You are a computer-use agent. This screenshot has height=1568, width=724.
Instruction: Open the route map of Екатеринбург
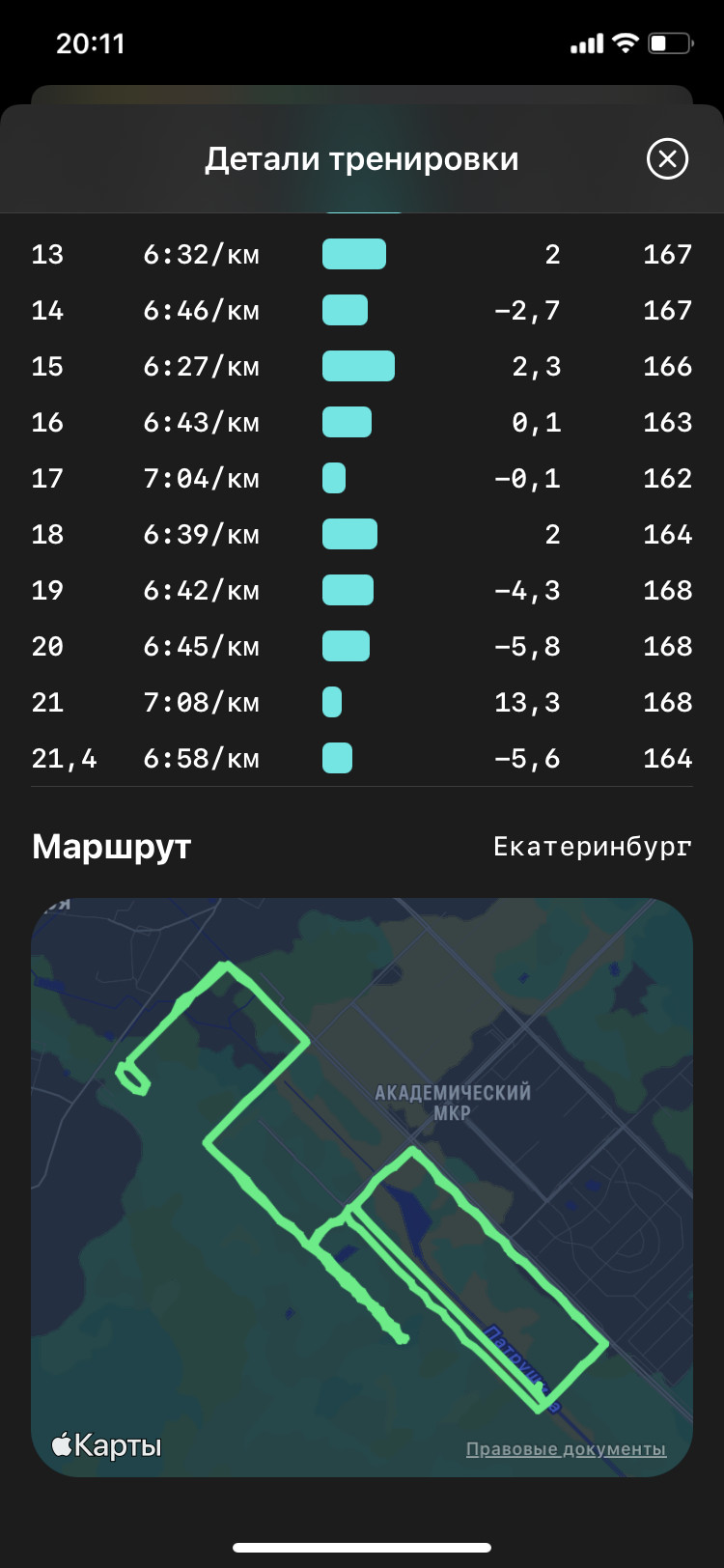click(362, 1187)
